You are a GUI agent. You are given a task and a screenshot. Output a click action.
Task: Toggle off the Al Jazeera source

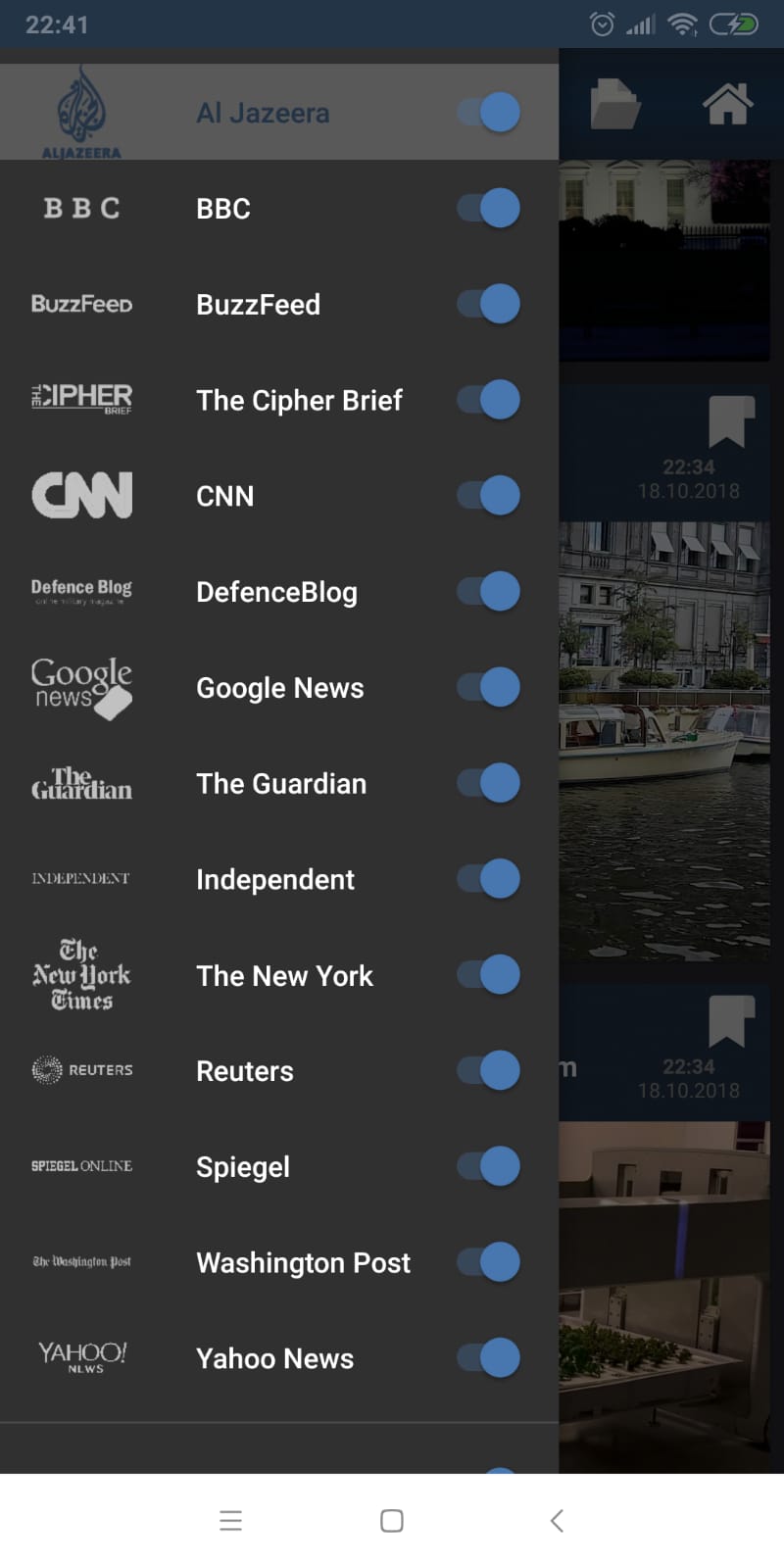pos(489,113)
